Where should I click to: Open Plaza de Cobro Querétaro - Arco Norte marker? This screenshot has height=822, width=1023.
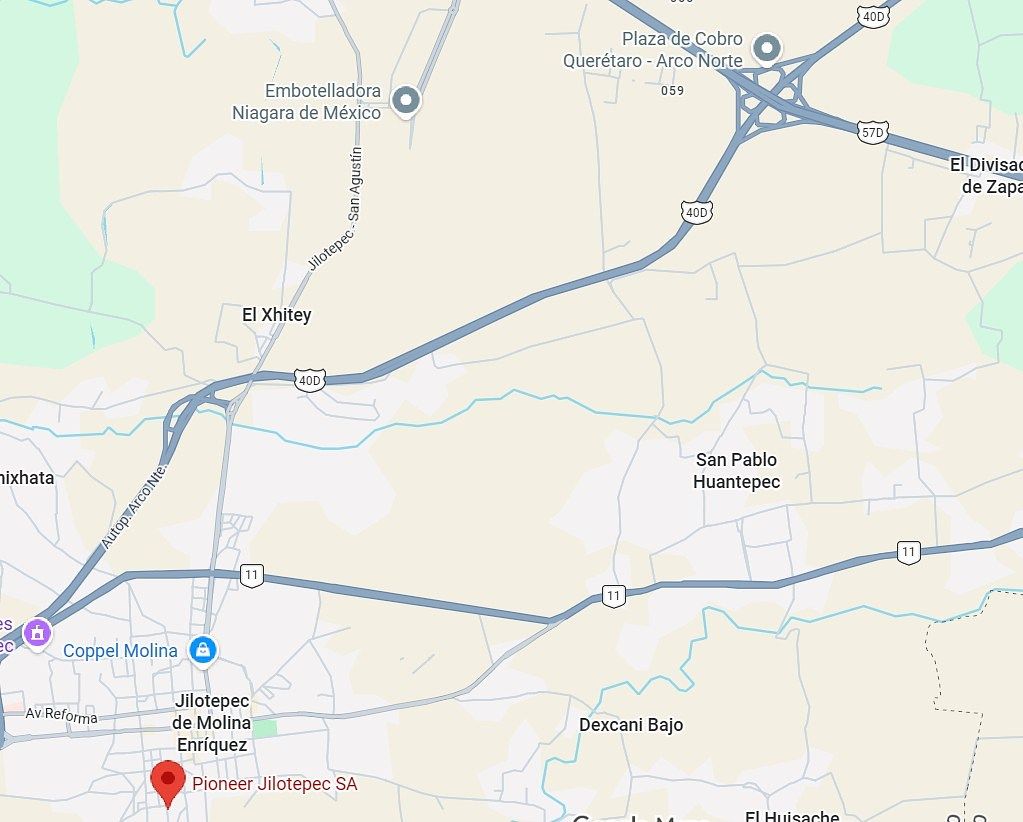767,47
